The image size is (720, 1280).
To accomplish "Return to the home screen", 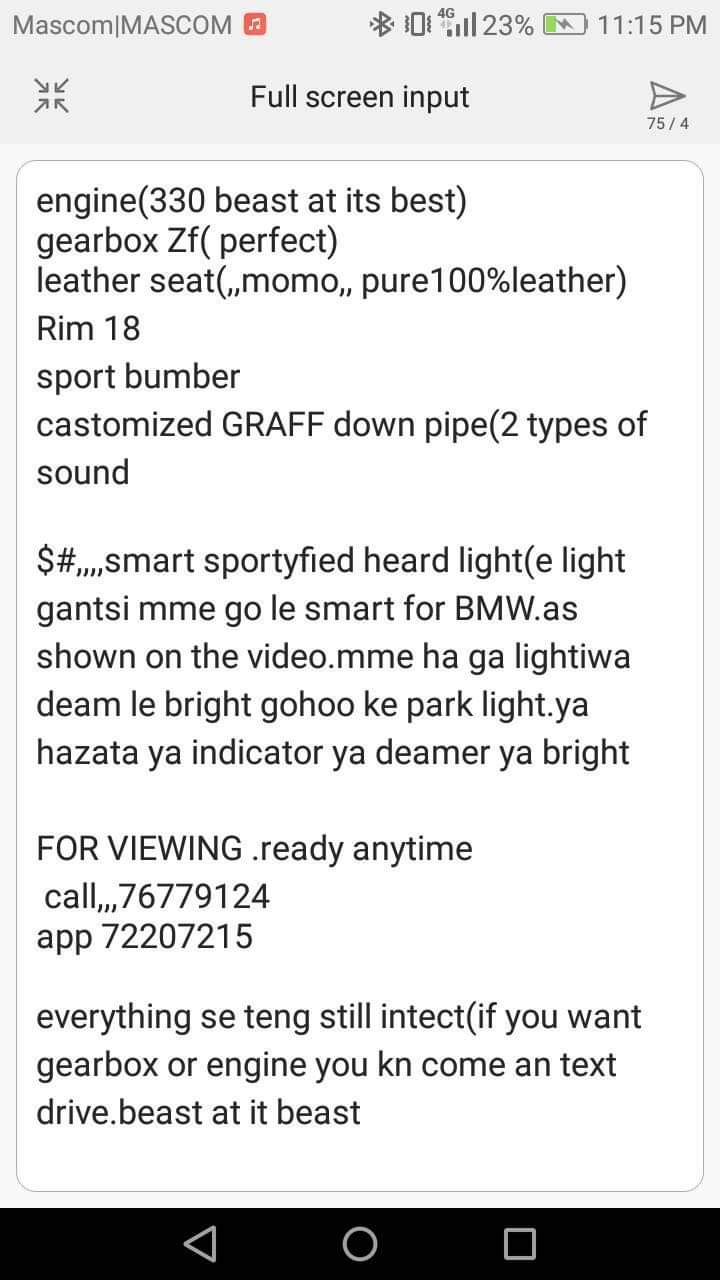I will [x=360, y=1243].
